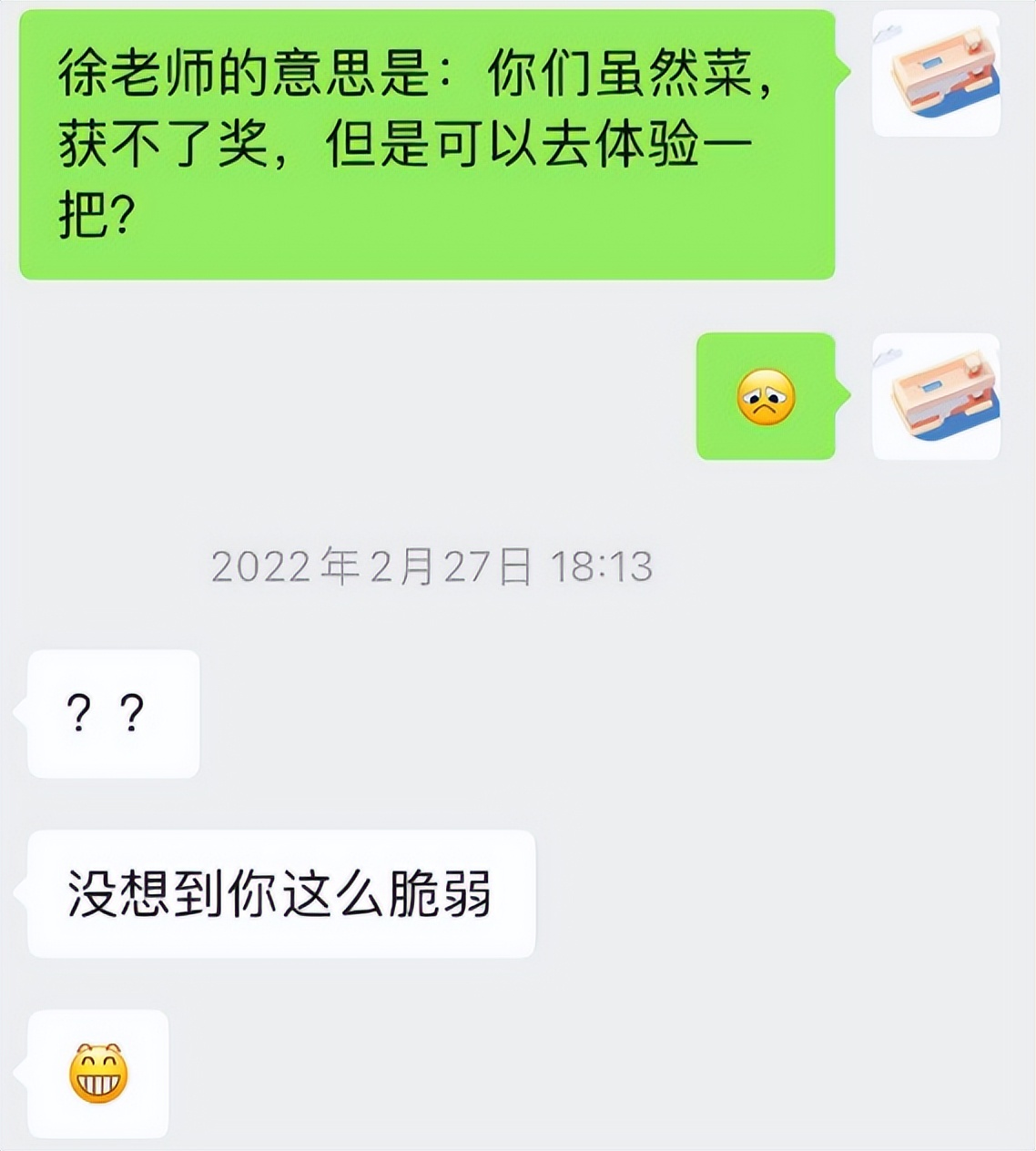Tap the phrase 去体验一把 in the top bubble

pos(646,141)
